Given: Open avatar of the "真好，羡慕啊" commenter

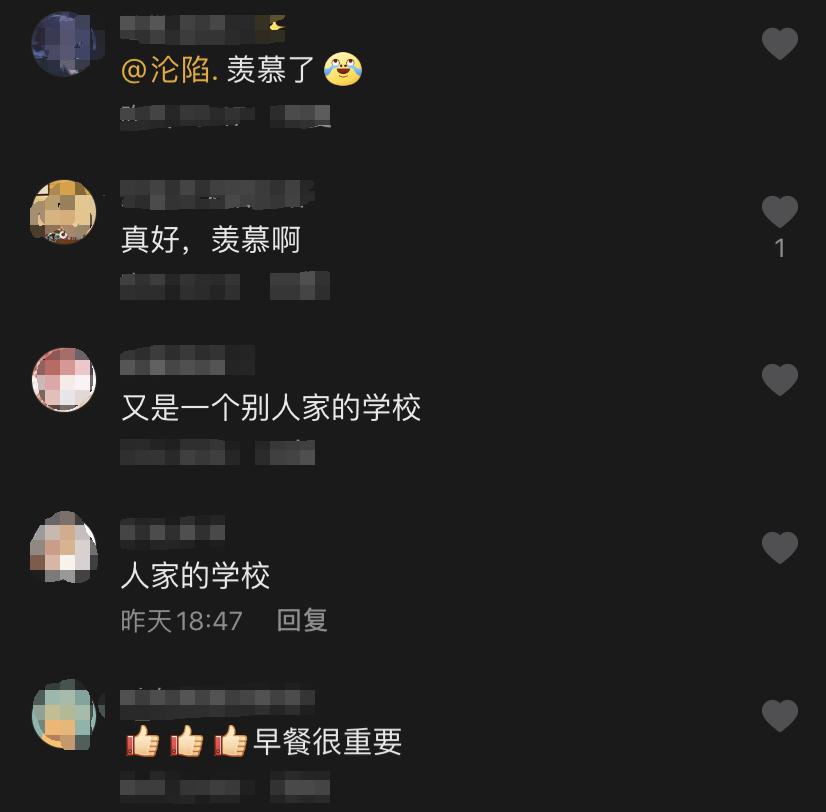Looking at the screenshot, I should tap(64, 212).
